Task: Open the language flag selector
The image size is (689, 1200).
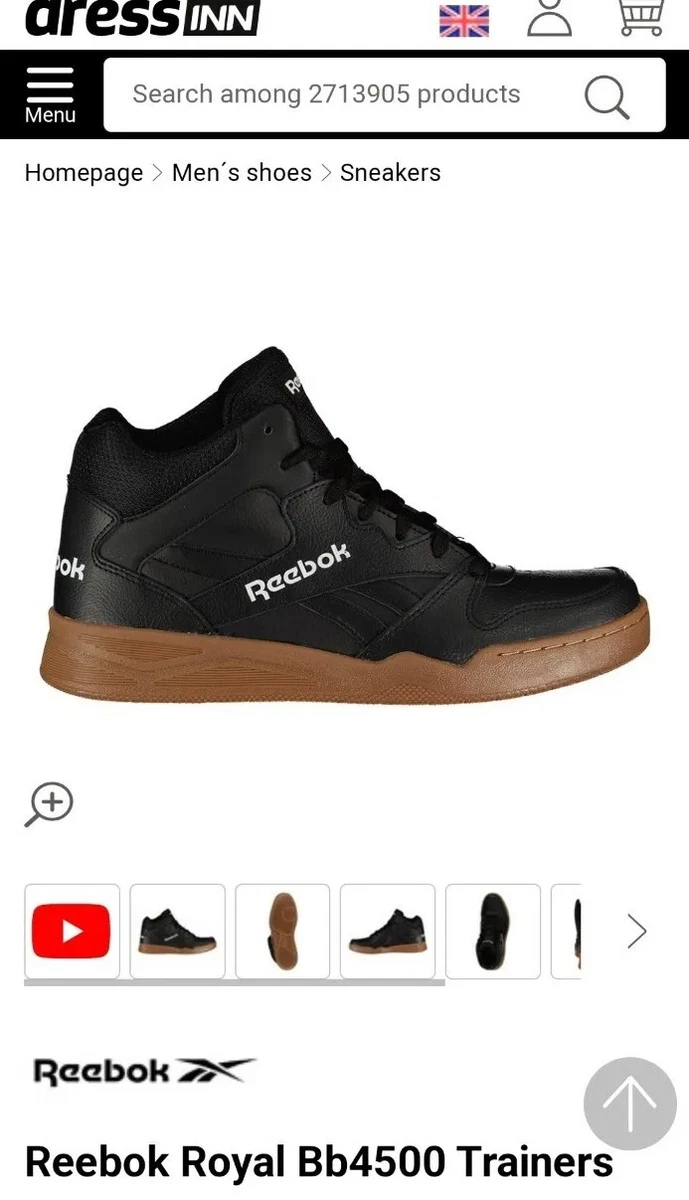Action: click(464, 20)
